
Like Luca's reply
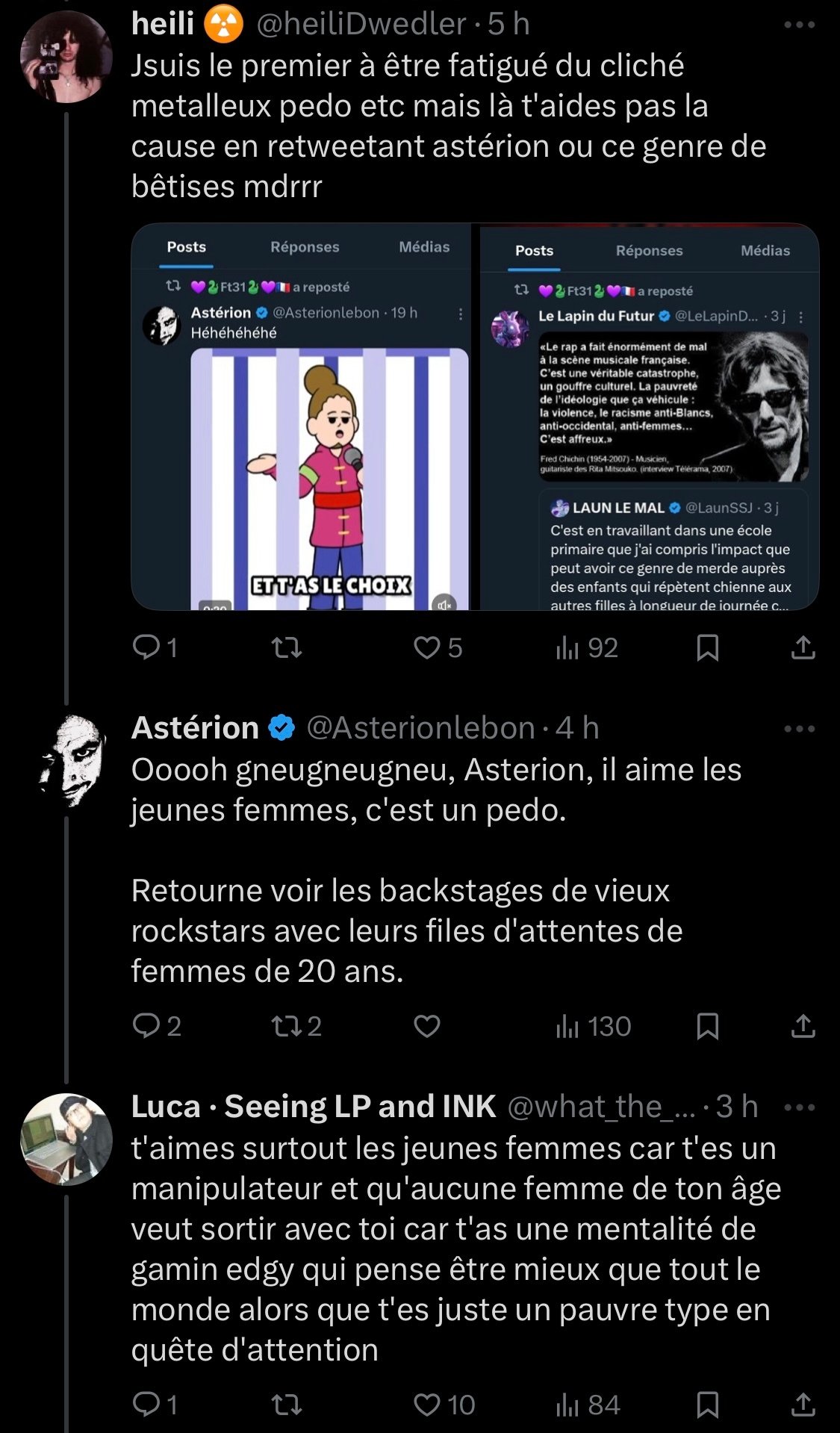click(x=444, y=1405)
